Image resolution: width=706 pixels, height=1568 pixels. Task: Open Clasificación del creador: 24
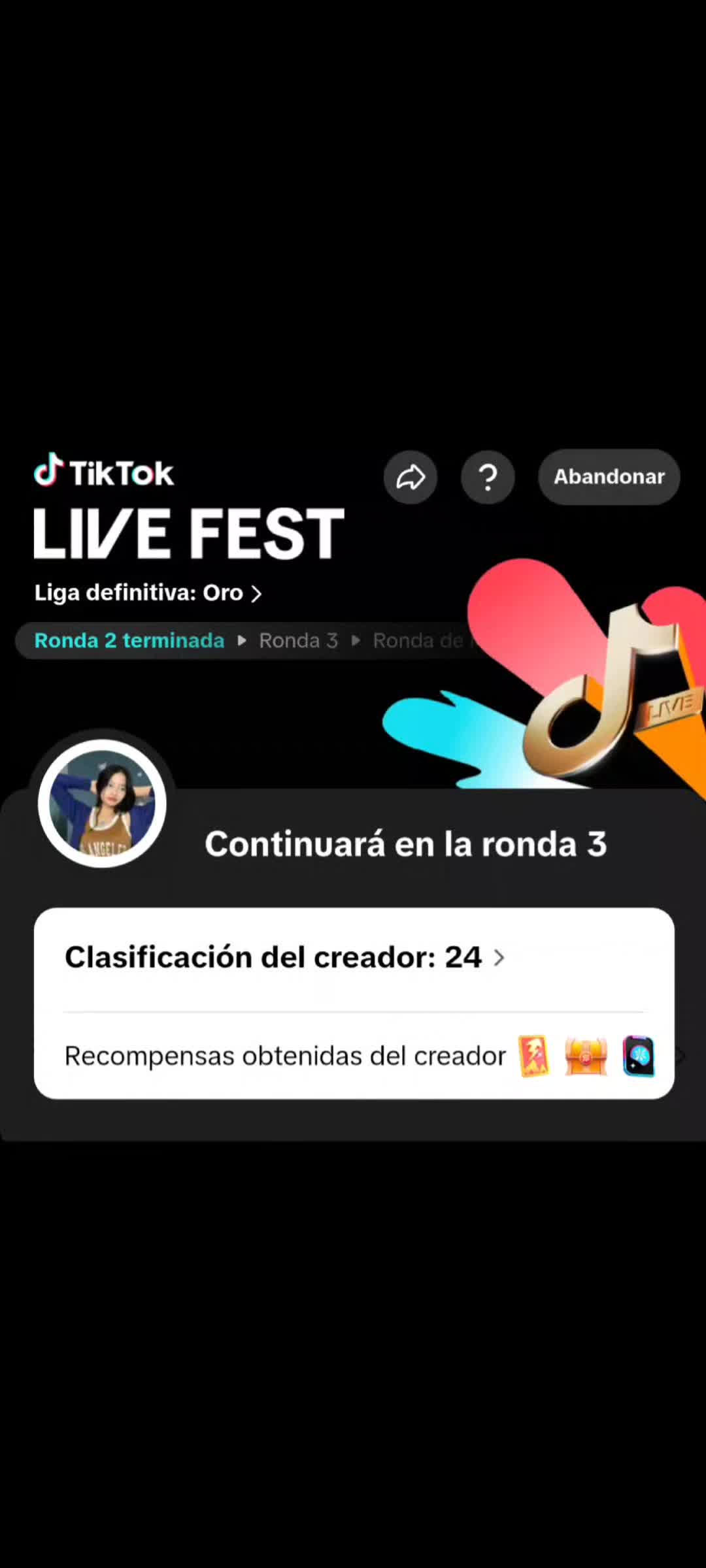pyautogui.click(x=284, y=957)
